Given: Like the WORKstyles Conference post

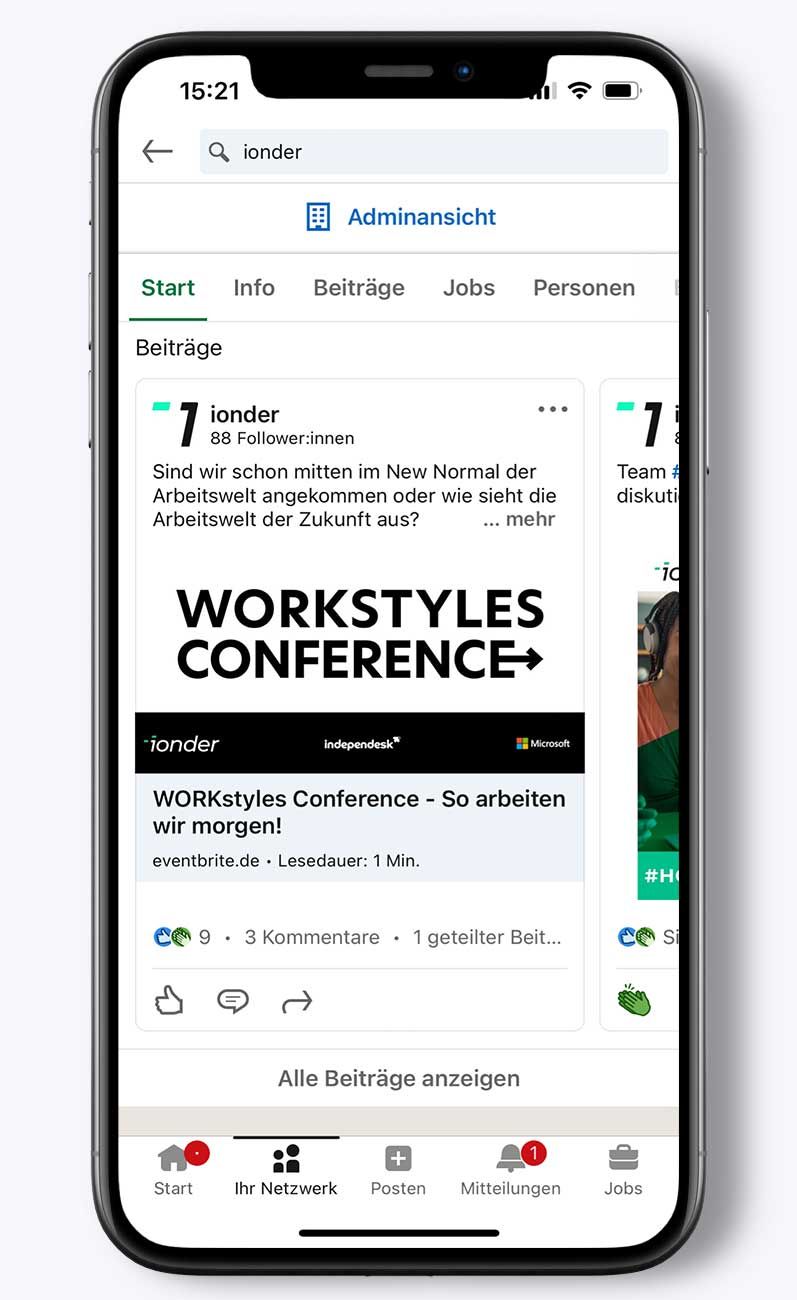Looking at the screenshot, I should (x=169, y=1000).
